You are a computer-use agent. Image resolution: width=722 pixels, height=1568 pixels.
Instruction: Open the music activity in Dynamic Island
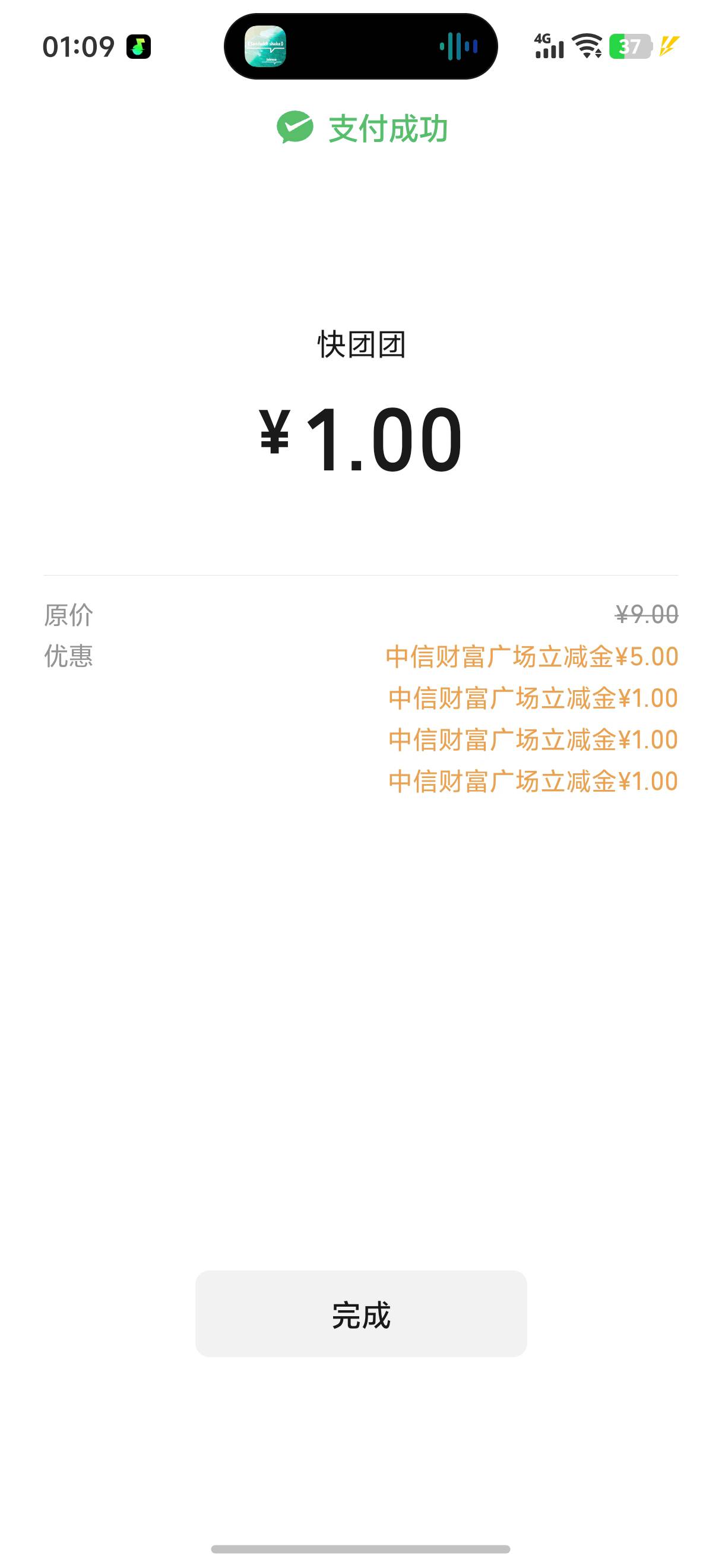pyautogui.click(x=360, y=46)
